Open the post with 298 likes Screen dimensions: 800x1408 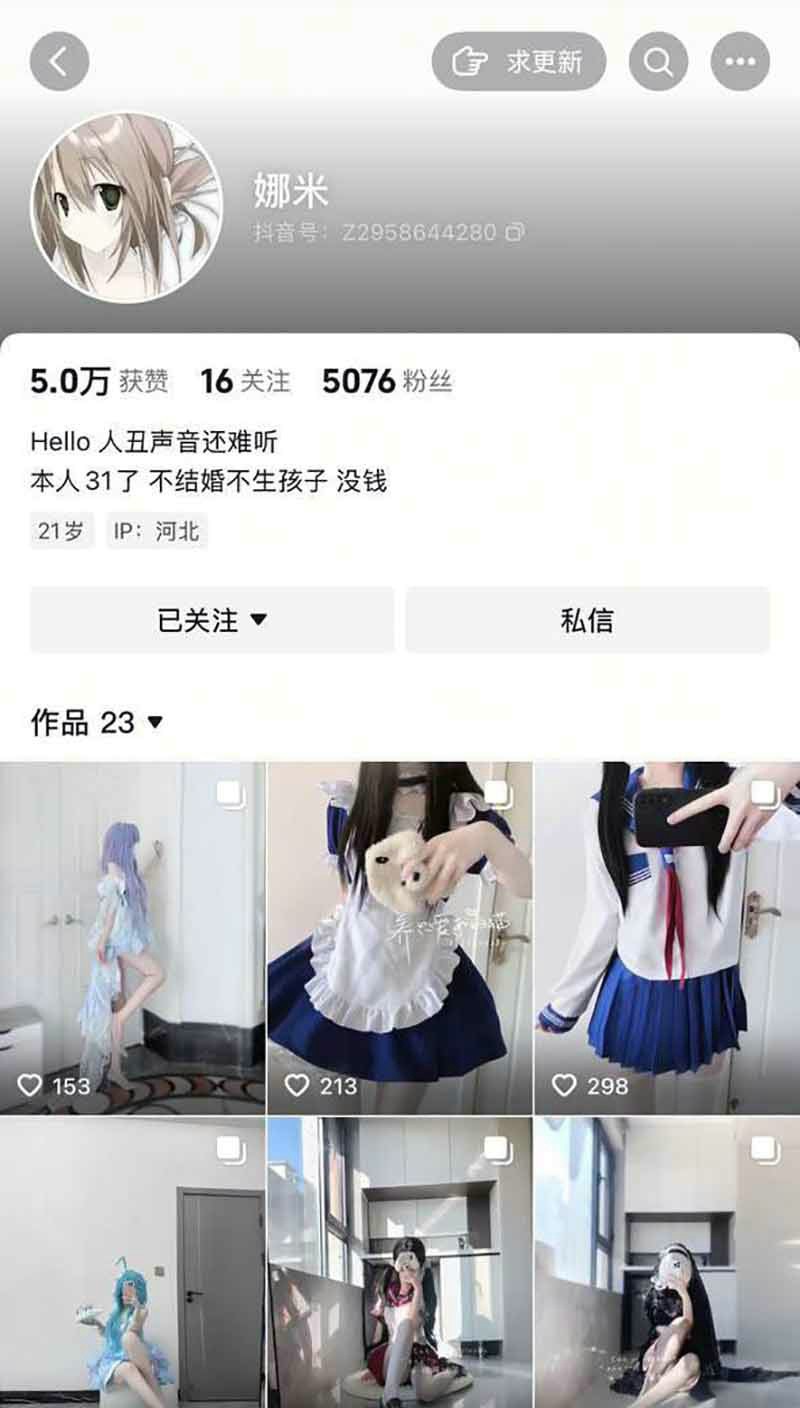pyautogui.click(x=667, y=938)
